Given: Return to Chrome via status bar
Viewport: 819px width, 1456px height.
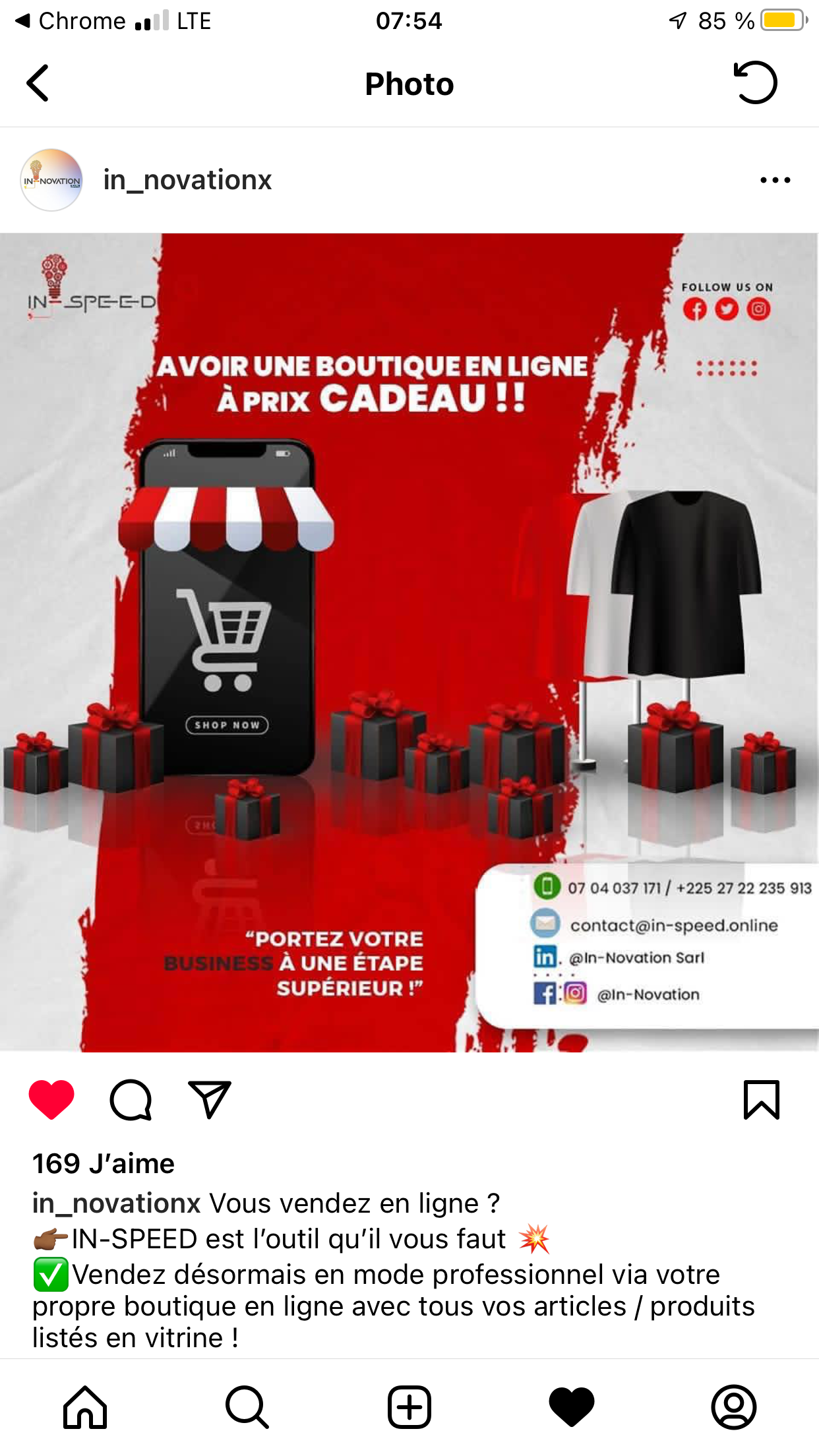Looking at the screenshot, I should pos(71,20).
